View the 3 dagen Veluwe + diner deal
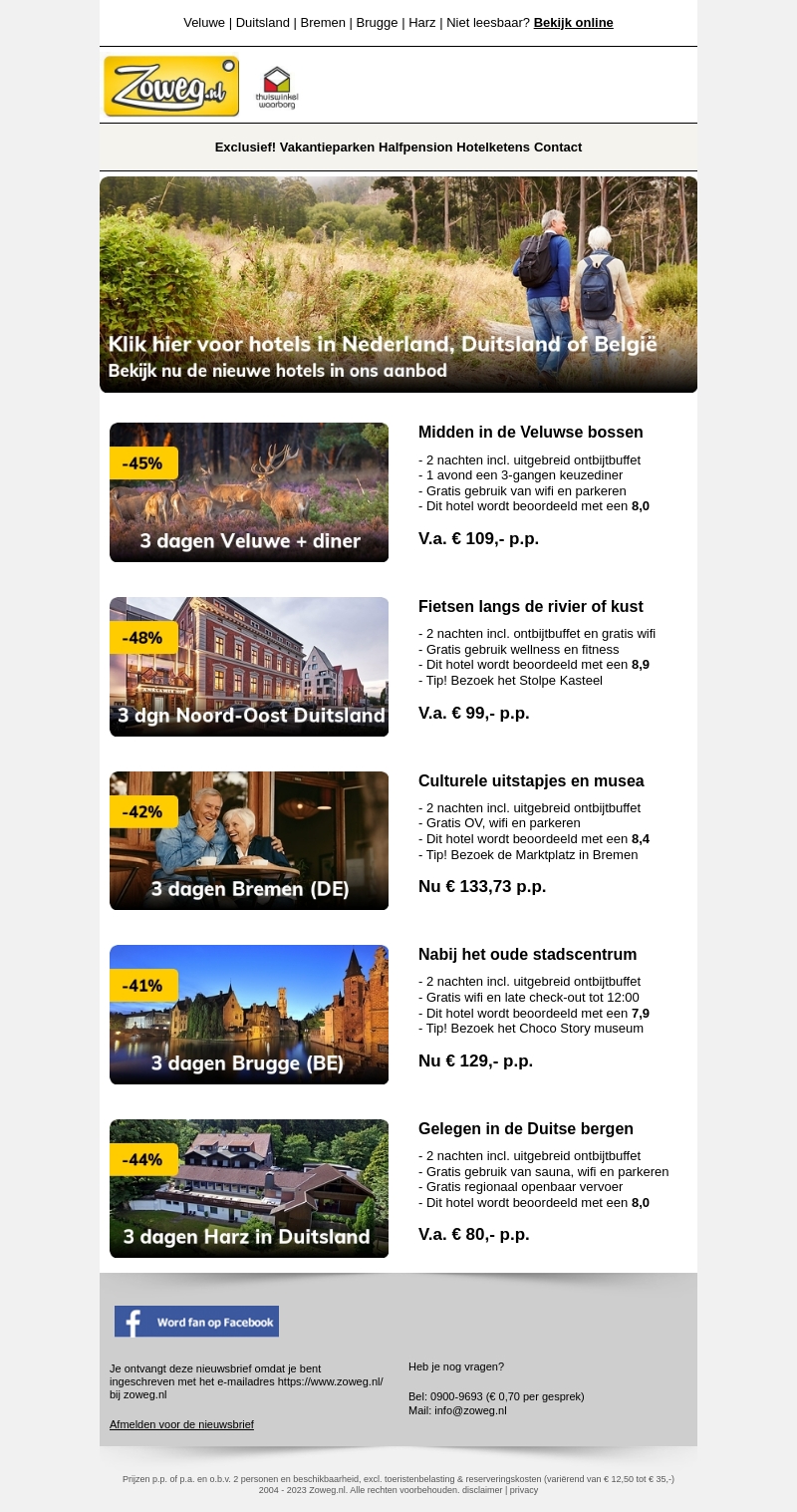 click(x=249, y=492)
